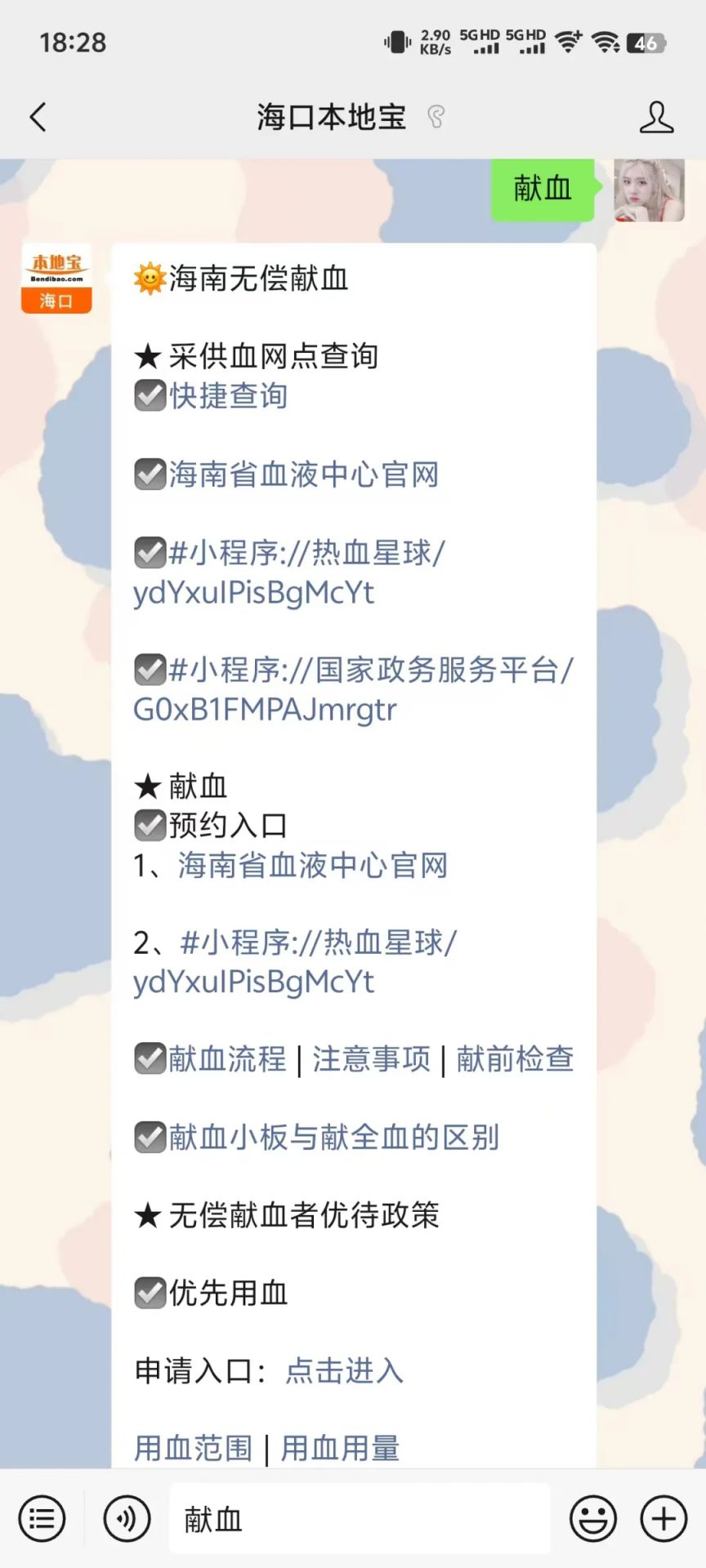The height and width of the screenshot is (1568, 706).
Task: Open 海南省血液中心官网 under 采供血网点查询
Action: 303,474
